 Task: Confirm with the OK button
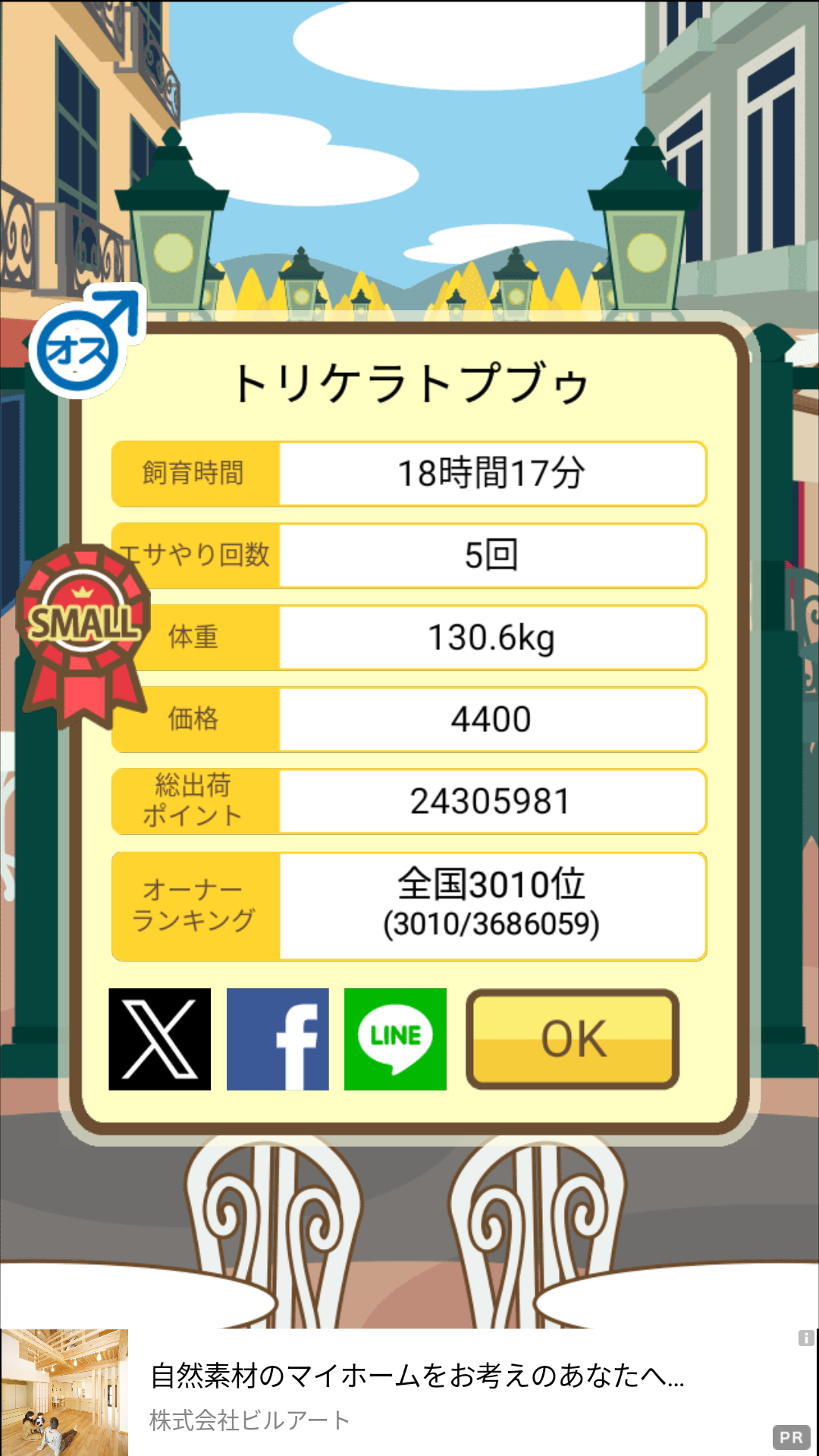pos(573,1039)
